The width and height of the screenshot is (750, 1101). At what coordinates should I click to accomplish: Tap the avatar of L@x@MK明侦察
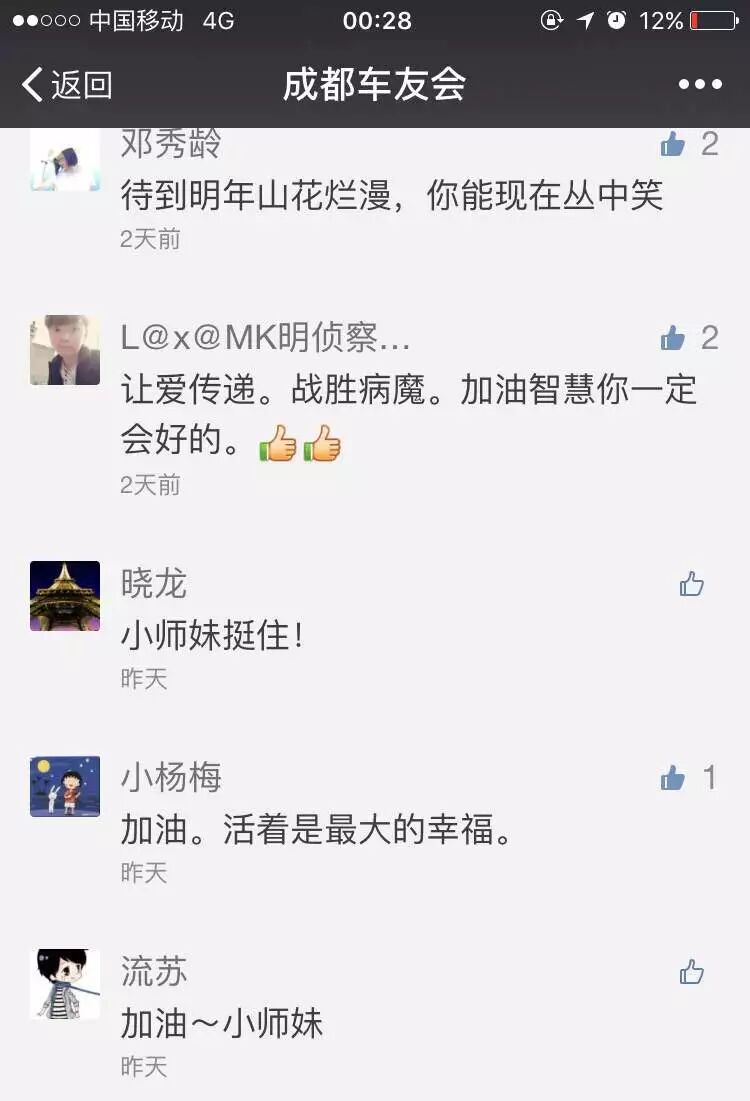tap(65, 350)
